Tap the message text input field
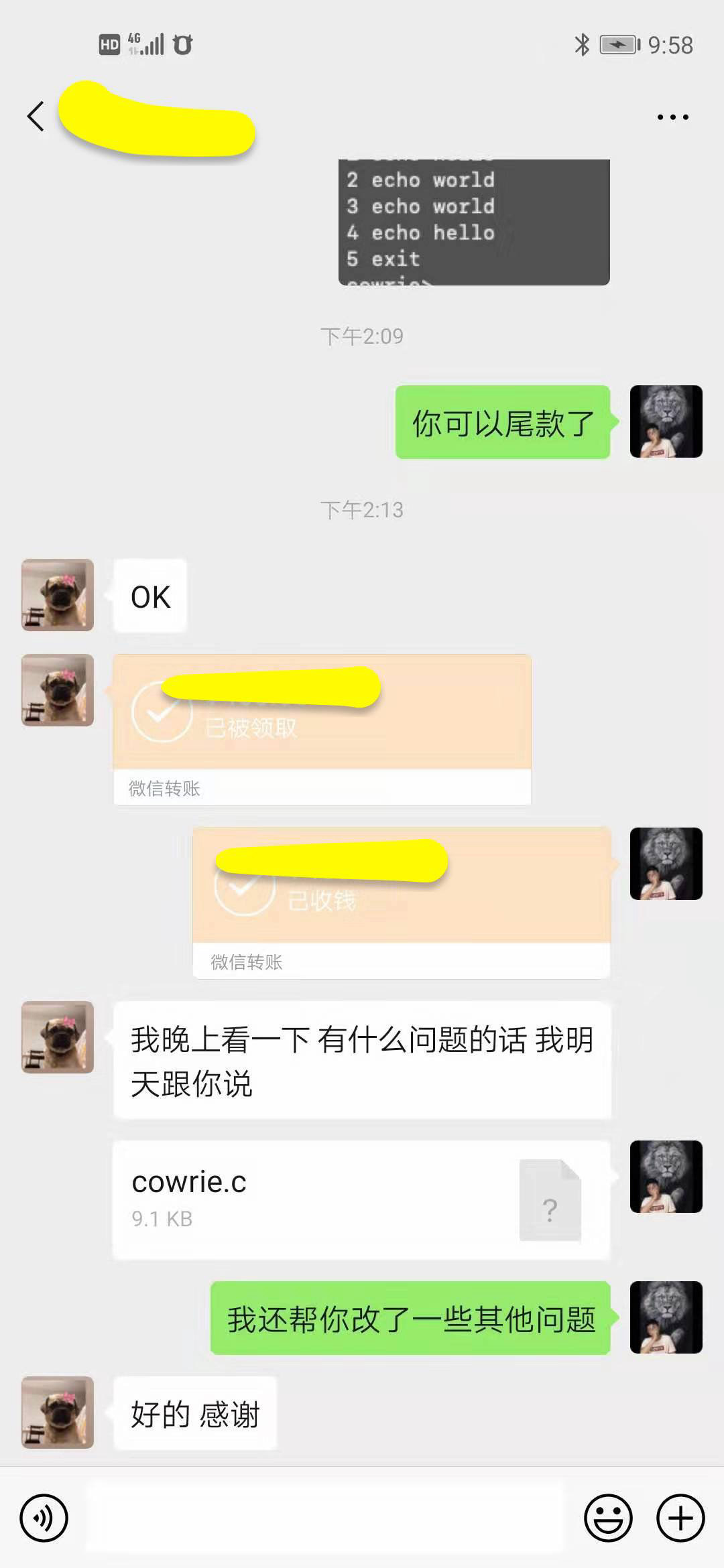This screenshot has width=724, height=1568. (325, 1518)
